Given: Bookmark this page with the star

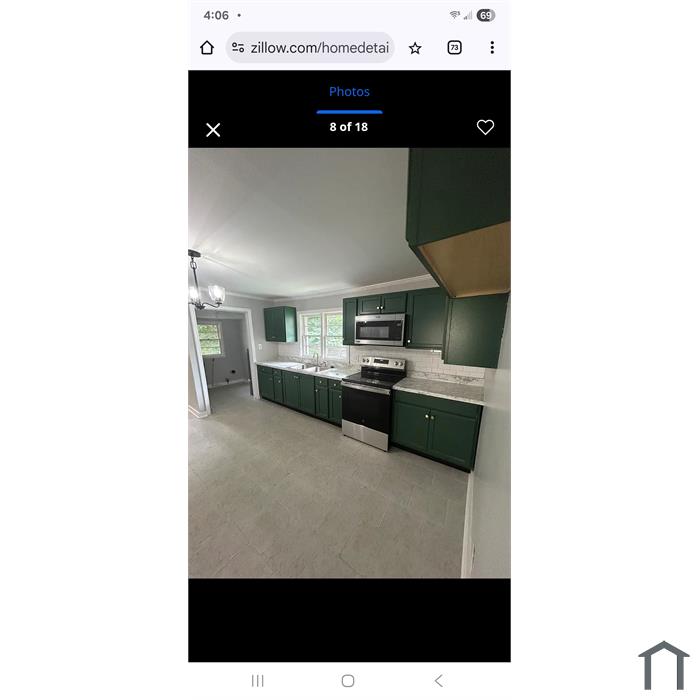Looking at the screenshot, I should 415,48.
